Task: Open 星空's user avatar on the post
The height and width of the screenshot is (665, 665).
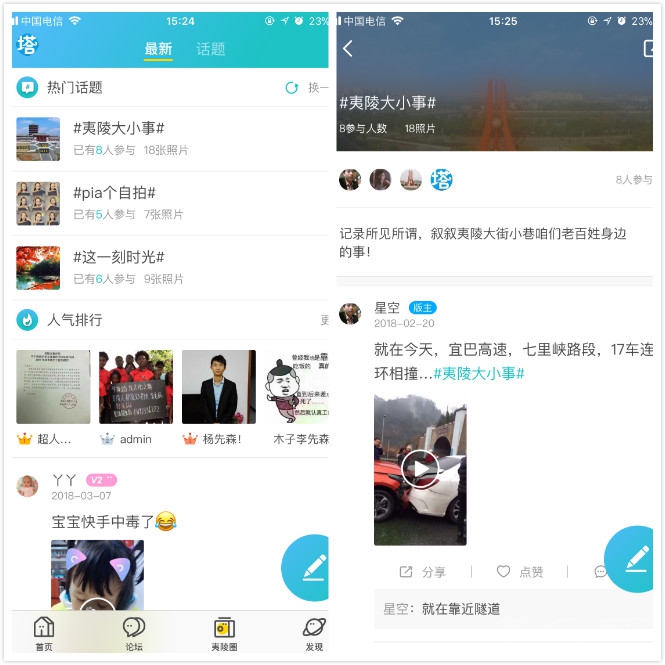Action: (351, 314)
